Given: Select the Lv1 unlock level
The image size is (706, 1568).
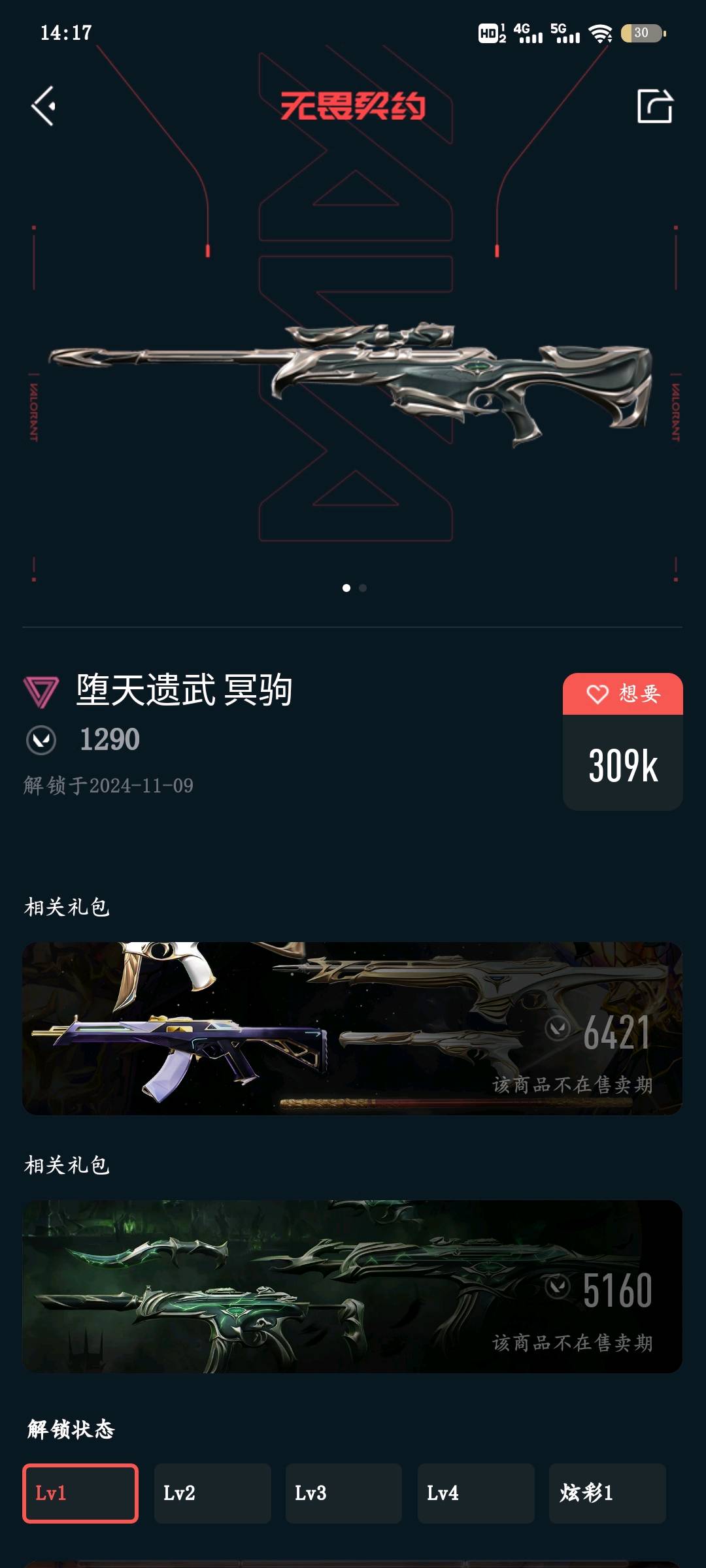Looking at the screenshot, I should (80, 1494).
